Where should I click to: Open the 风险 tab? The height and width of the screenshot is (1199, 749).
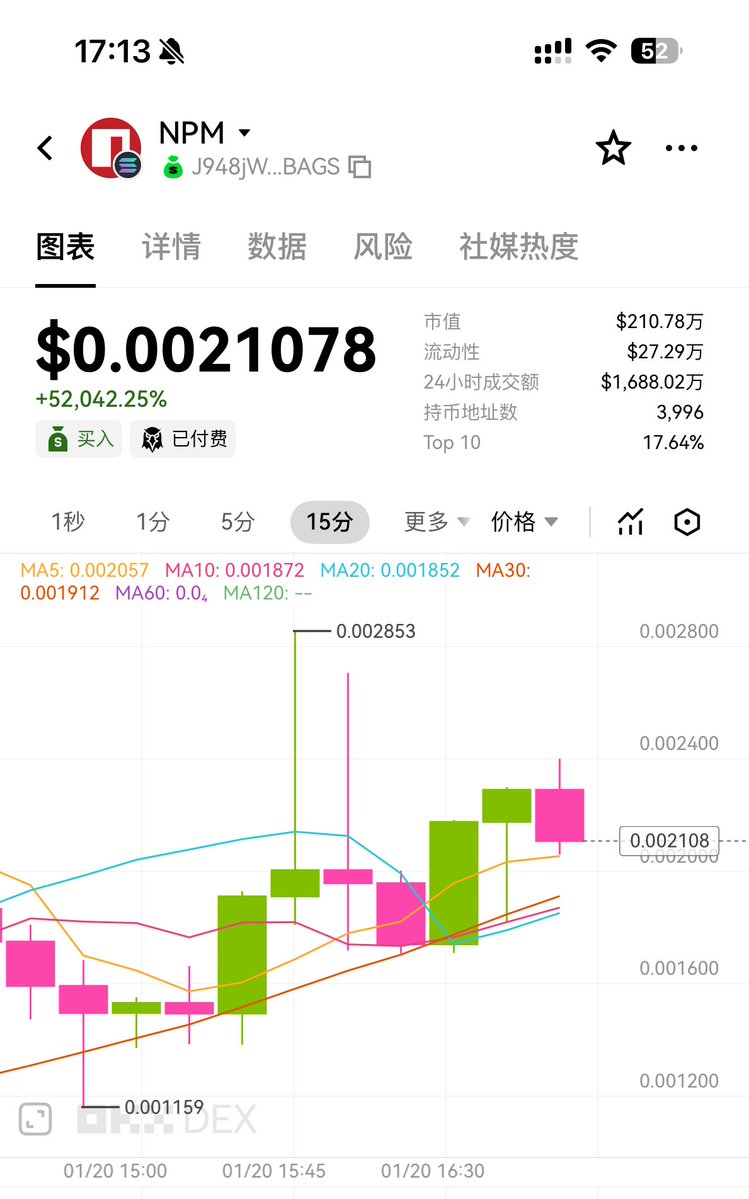pos(383,247)
